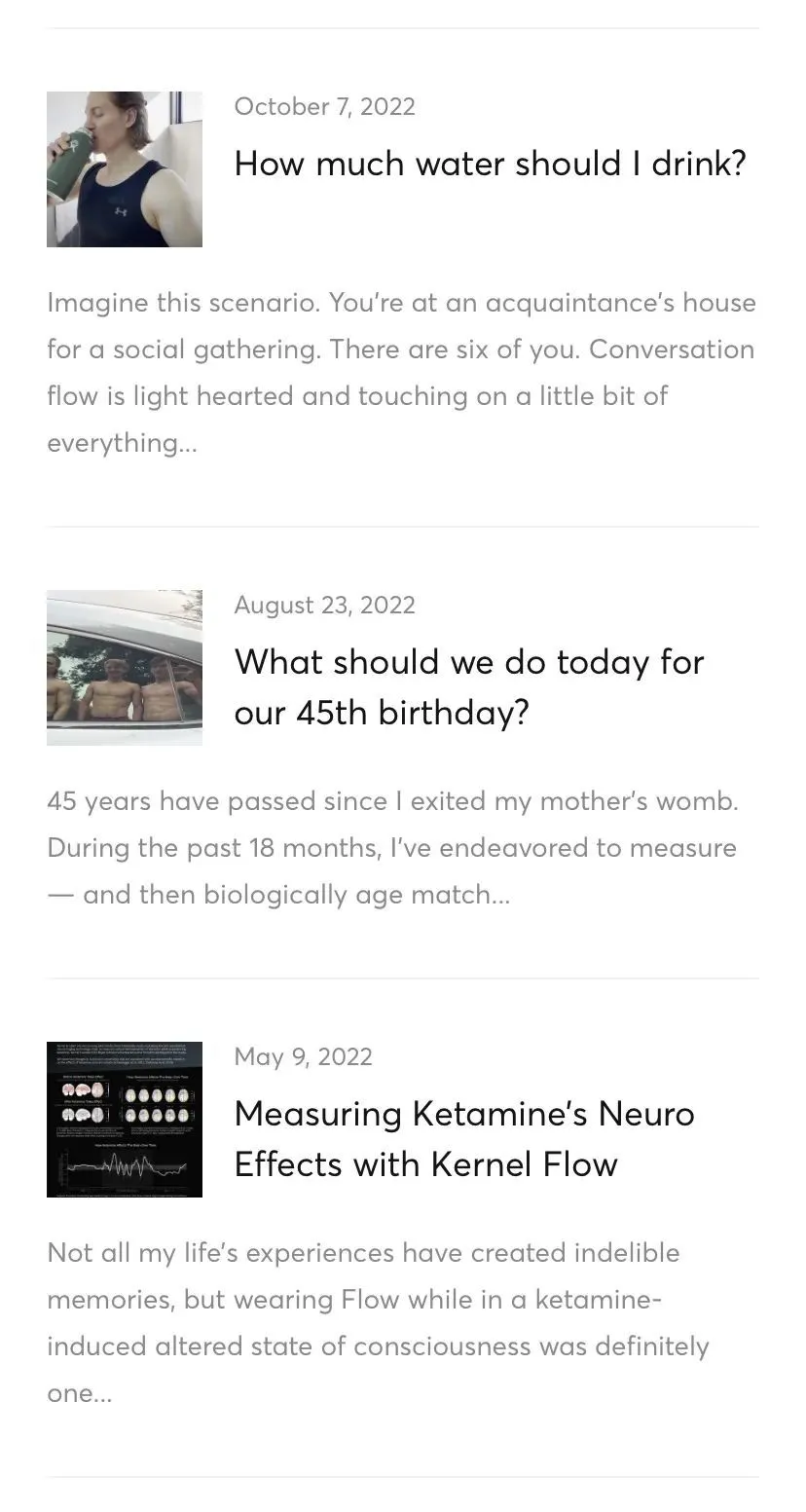Screen dimensions: 806x1512
Task: Open "What should we do today for our 45th birthday?"
Action: (468, 687)
